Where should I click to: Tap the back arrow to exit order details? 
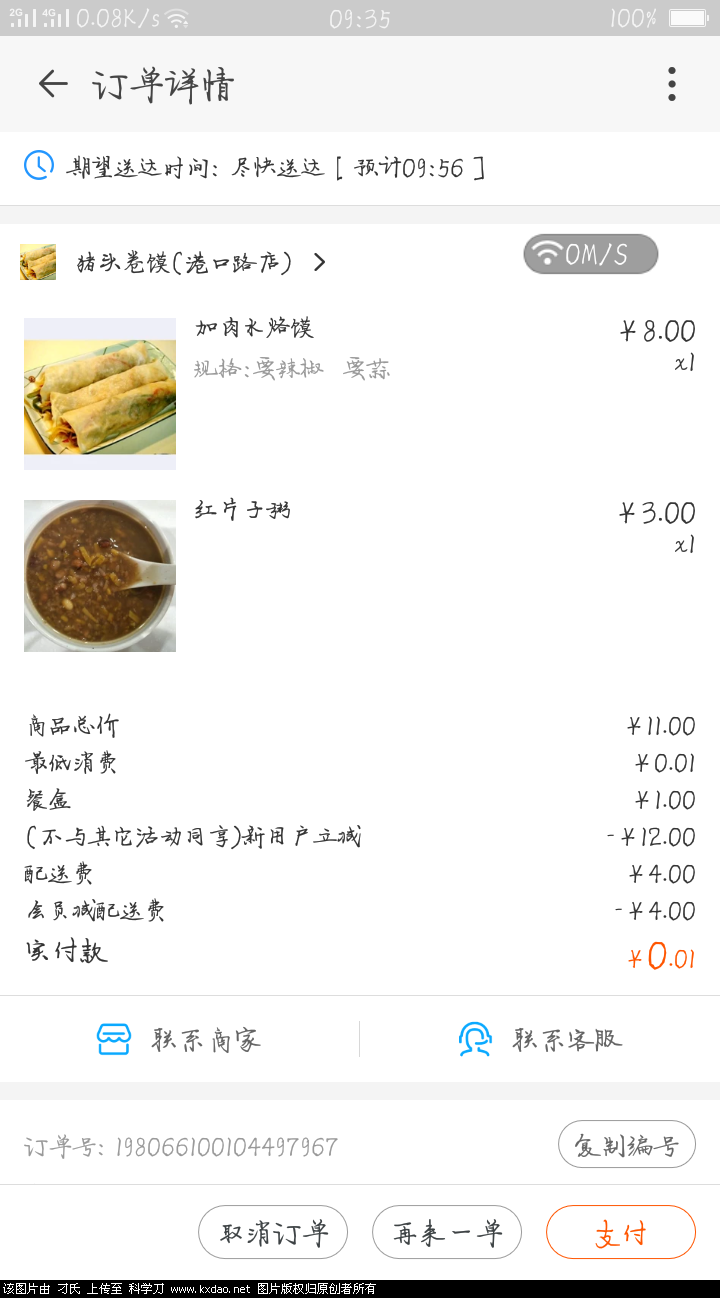tap(52, 84)
